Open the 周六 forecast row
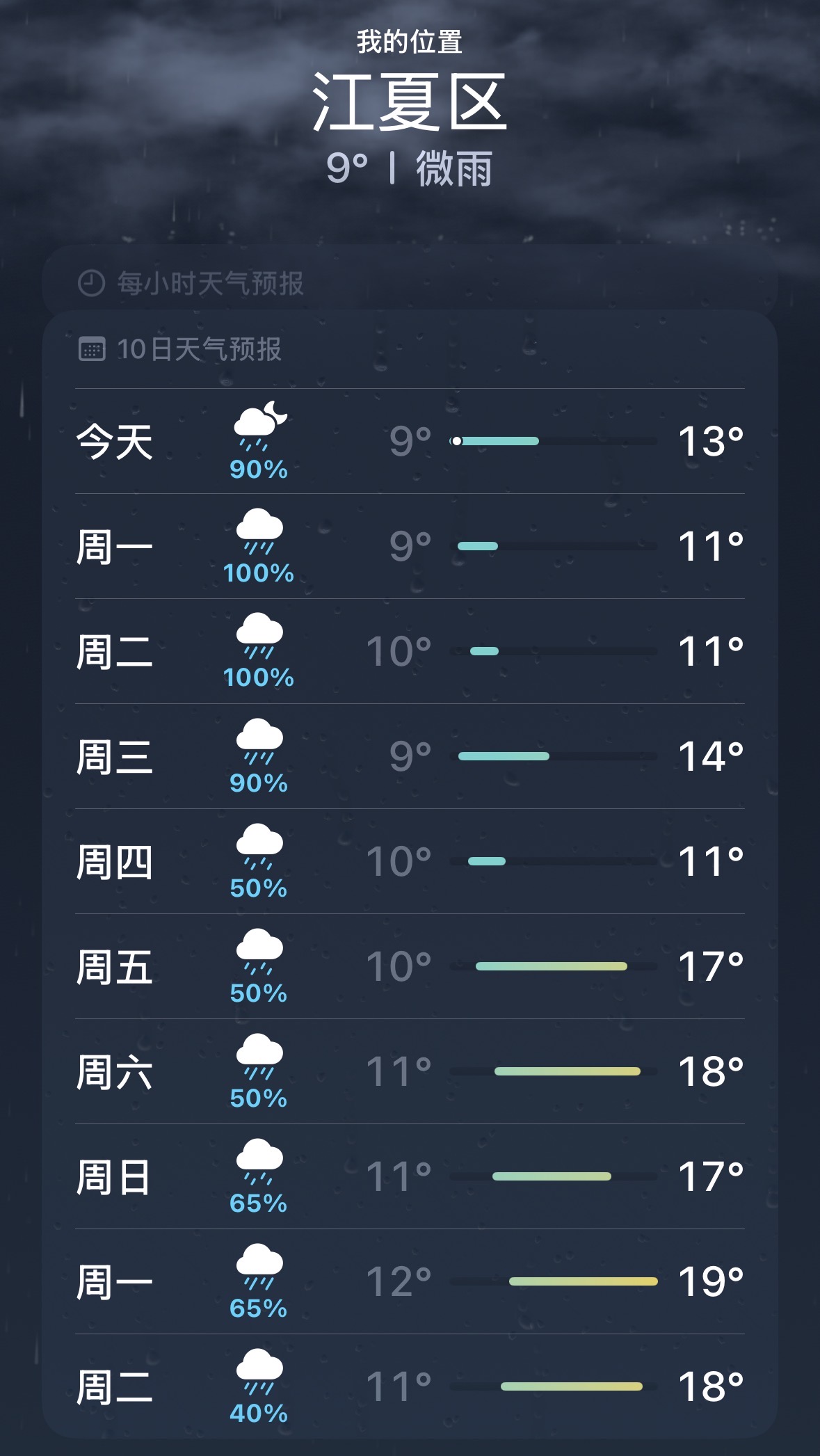820x1456 pixels. tap(410, 1071)
